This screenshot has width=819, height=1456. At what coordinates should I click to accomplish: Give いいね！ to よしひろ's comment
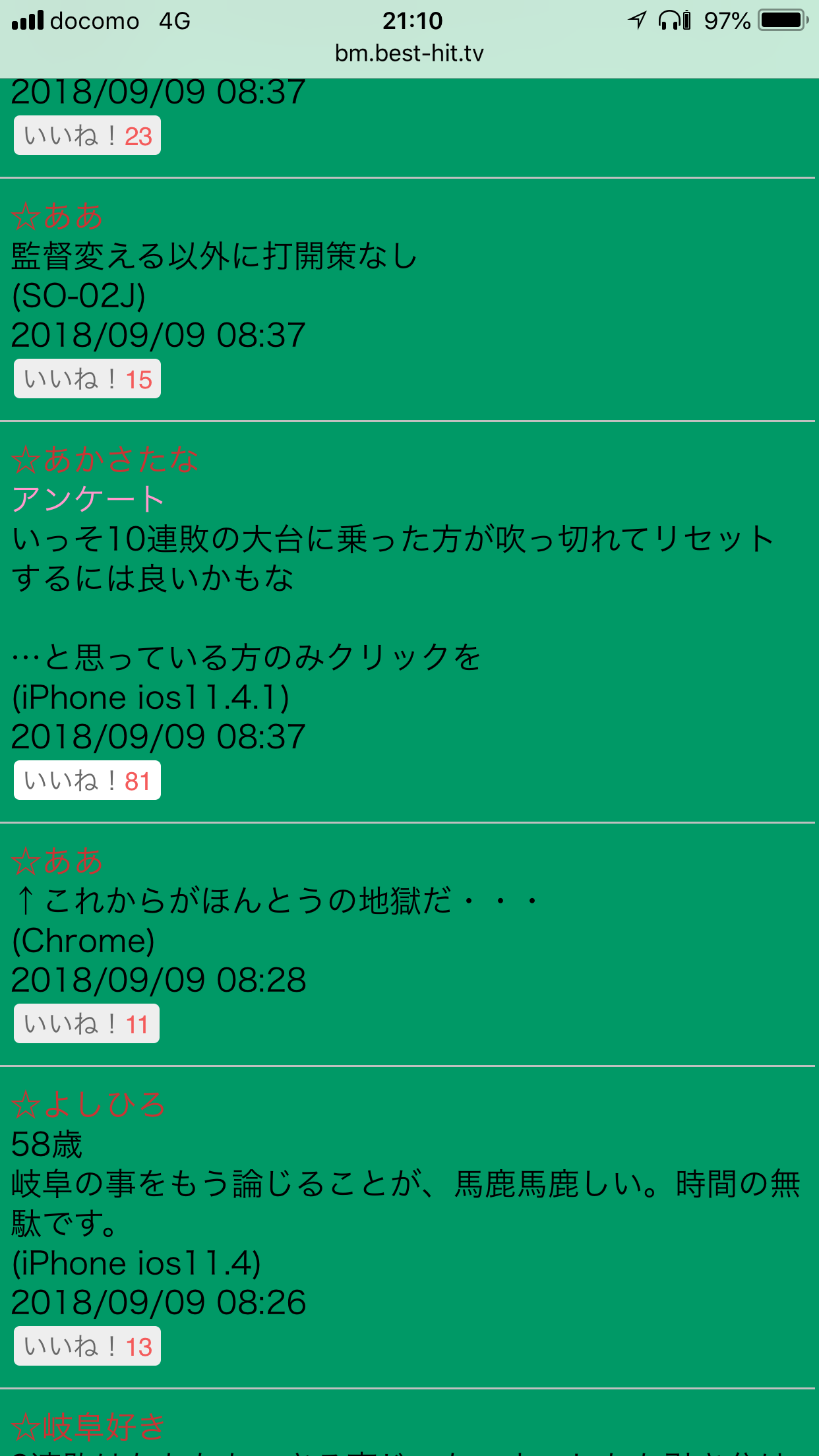click(87, 1347)
